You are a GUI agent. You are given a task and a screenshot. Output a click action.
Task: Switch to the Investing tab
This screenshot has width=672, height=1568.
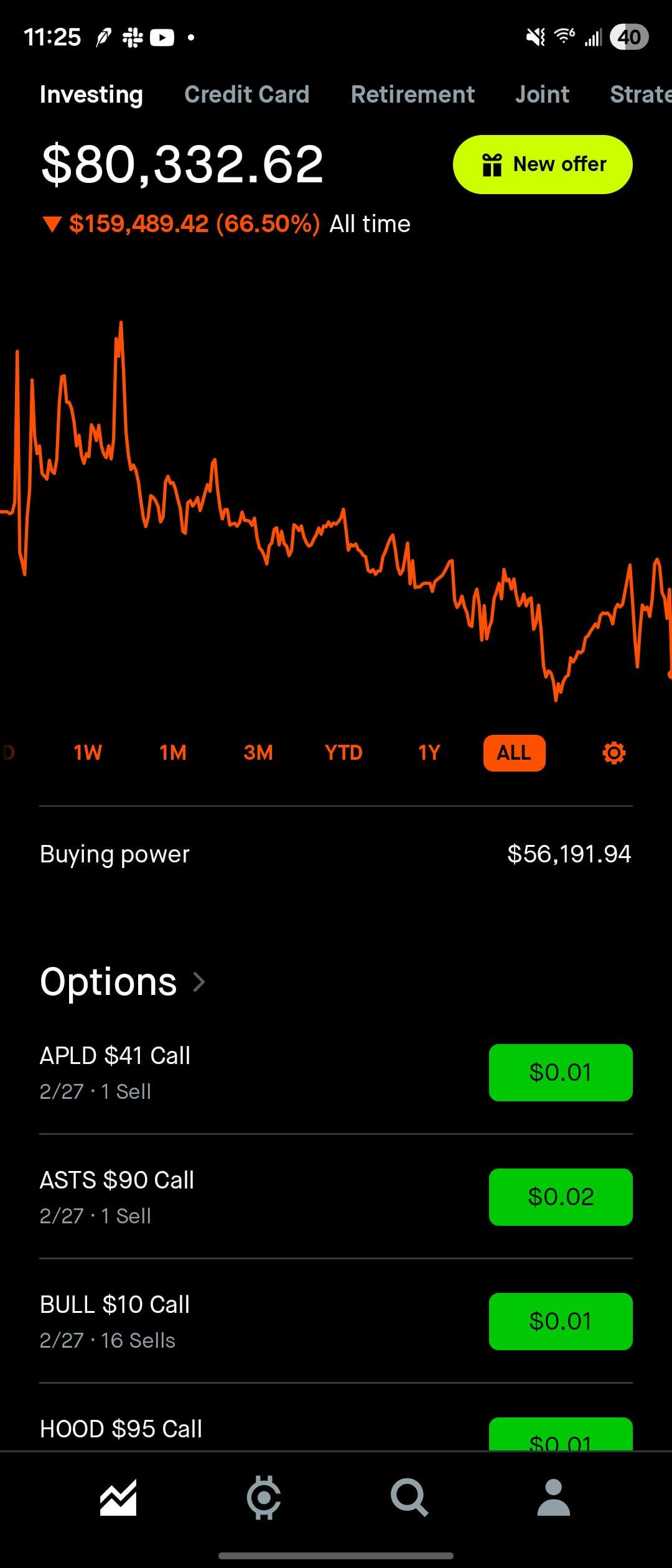pyautogui.click(x=91, y=95)
